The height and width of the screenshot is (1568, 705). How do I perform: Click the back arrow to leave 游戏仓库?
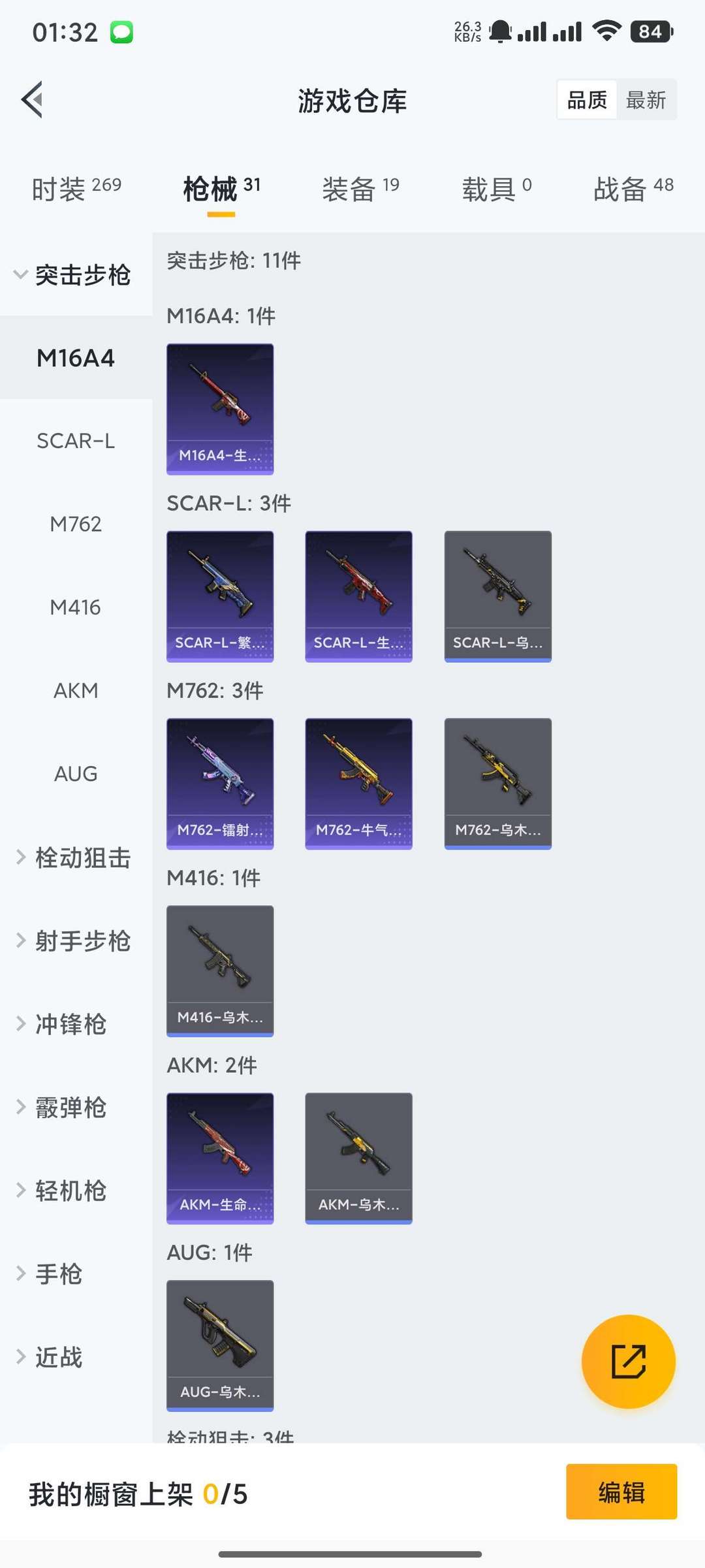[x=32, y=100]
